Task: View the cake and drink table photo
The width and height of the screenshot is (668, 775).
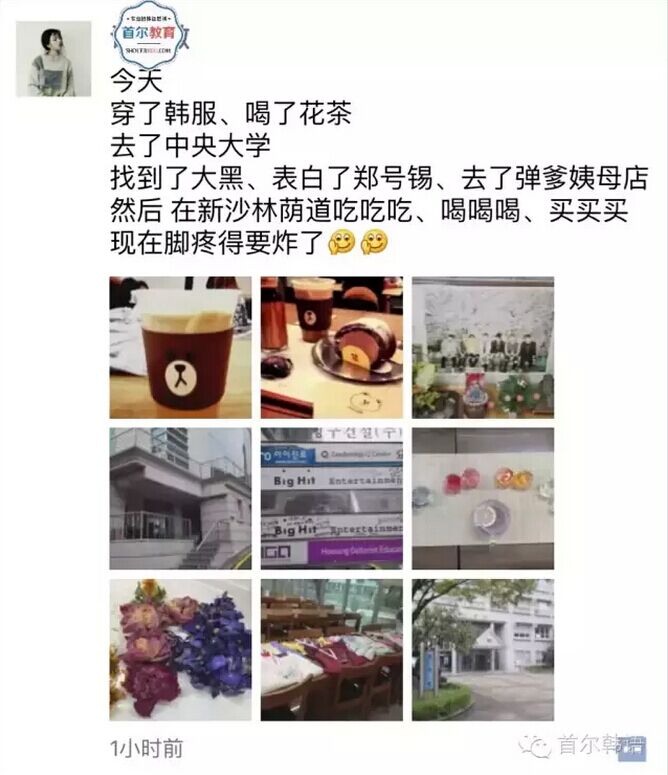Action: coord(332,347)
